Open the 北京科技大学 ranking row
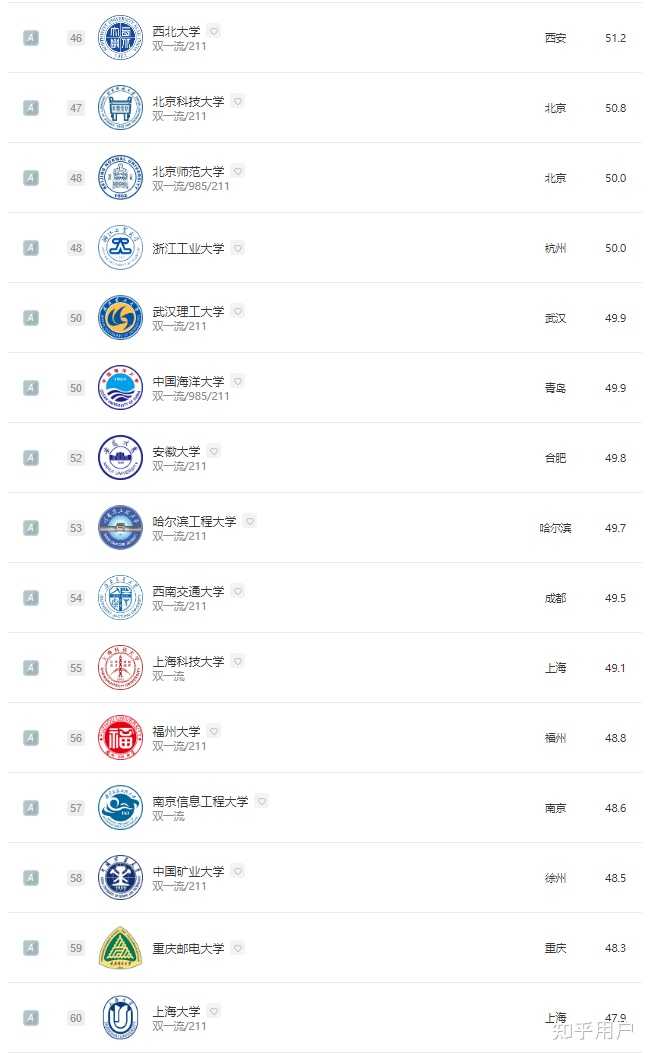 [188, 101]
